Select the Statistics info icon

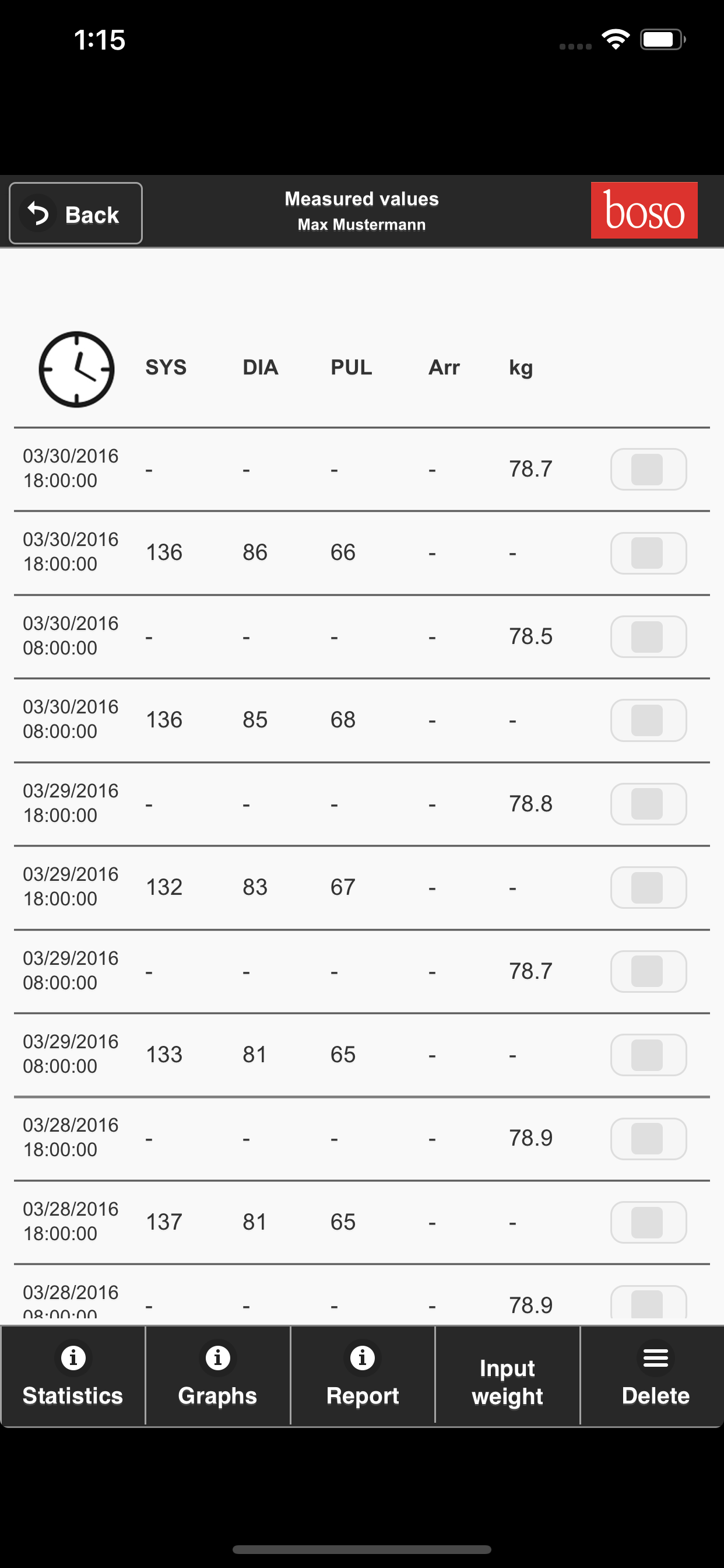(x=72, y=1357)
